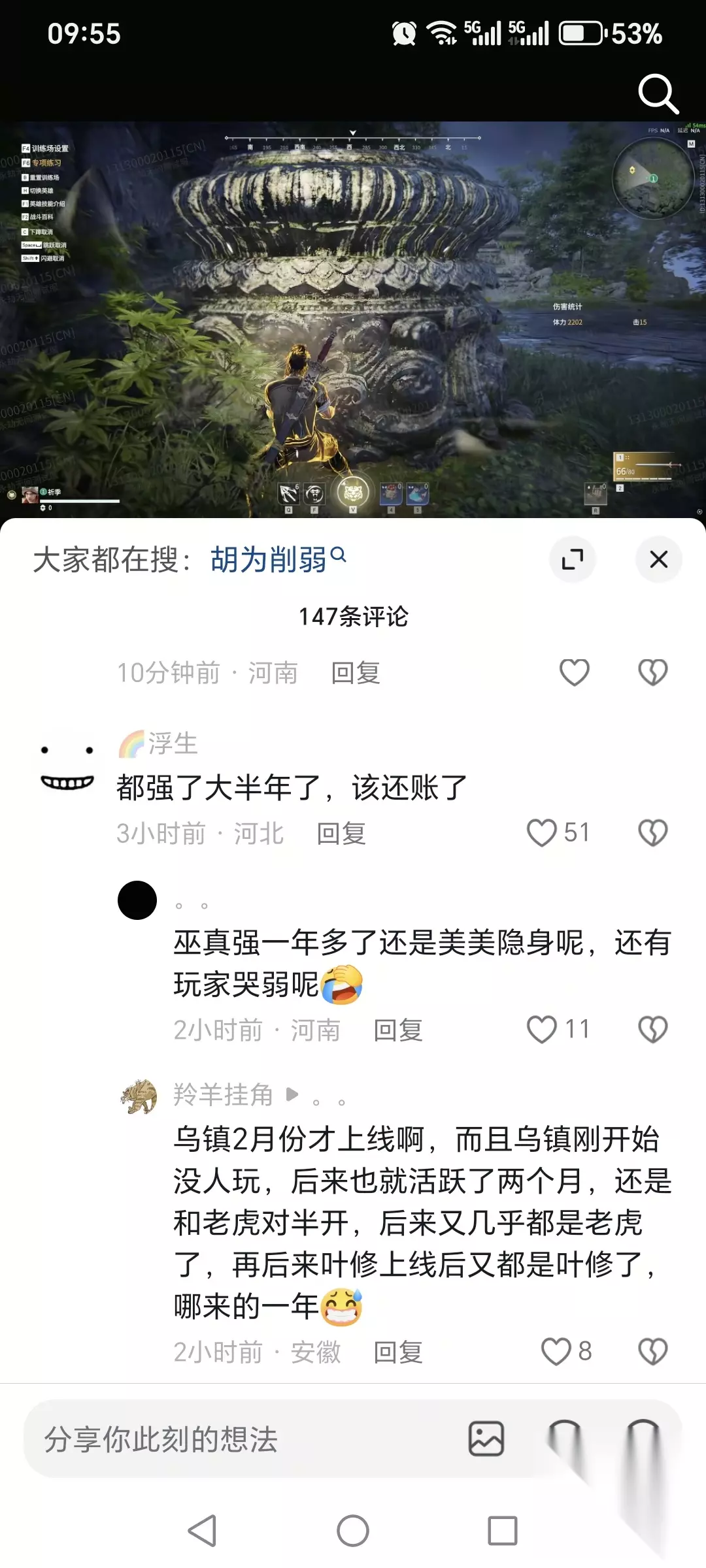The height and width of the screenshot is (1568, 706).
Task: Close the comments panel
Action: (658, 559)
